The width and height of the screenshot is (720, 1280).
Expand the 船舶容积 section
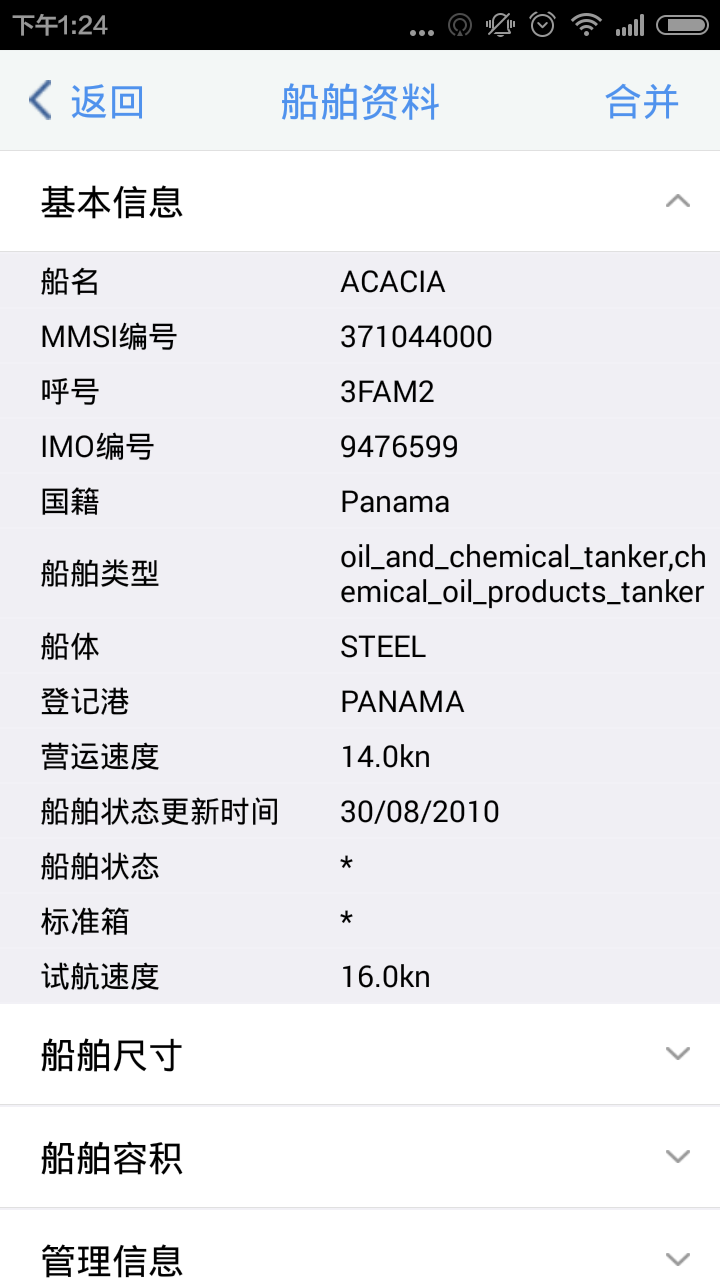678,1156
